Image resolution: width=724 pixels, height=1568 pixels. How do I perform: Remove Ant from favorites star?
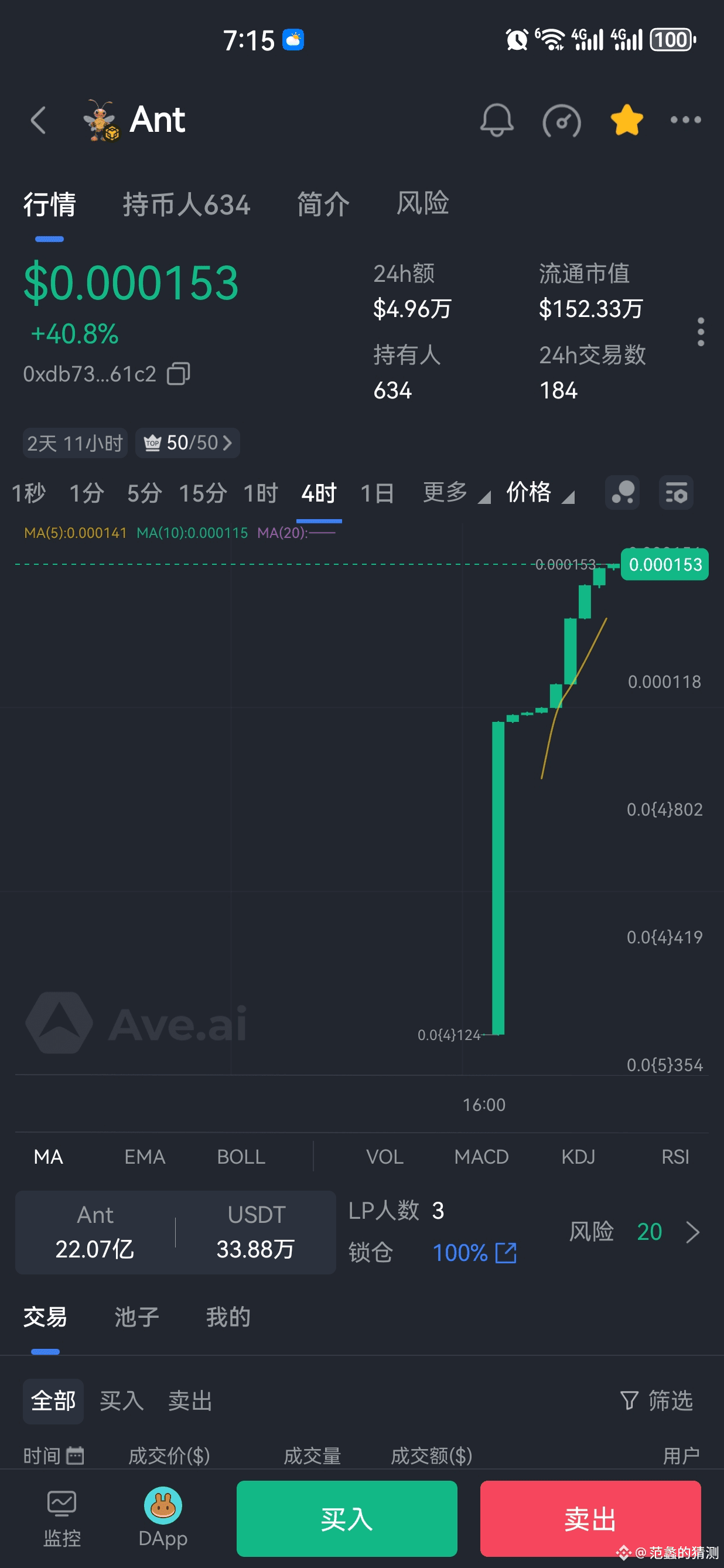click(626, 120)
